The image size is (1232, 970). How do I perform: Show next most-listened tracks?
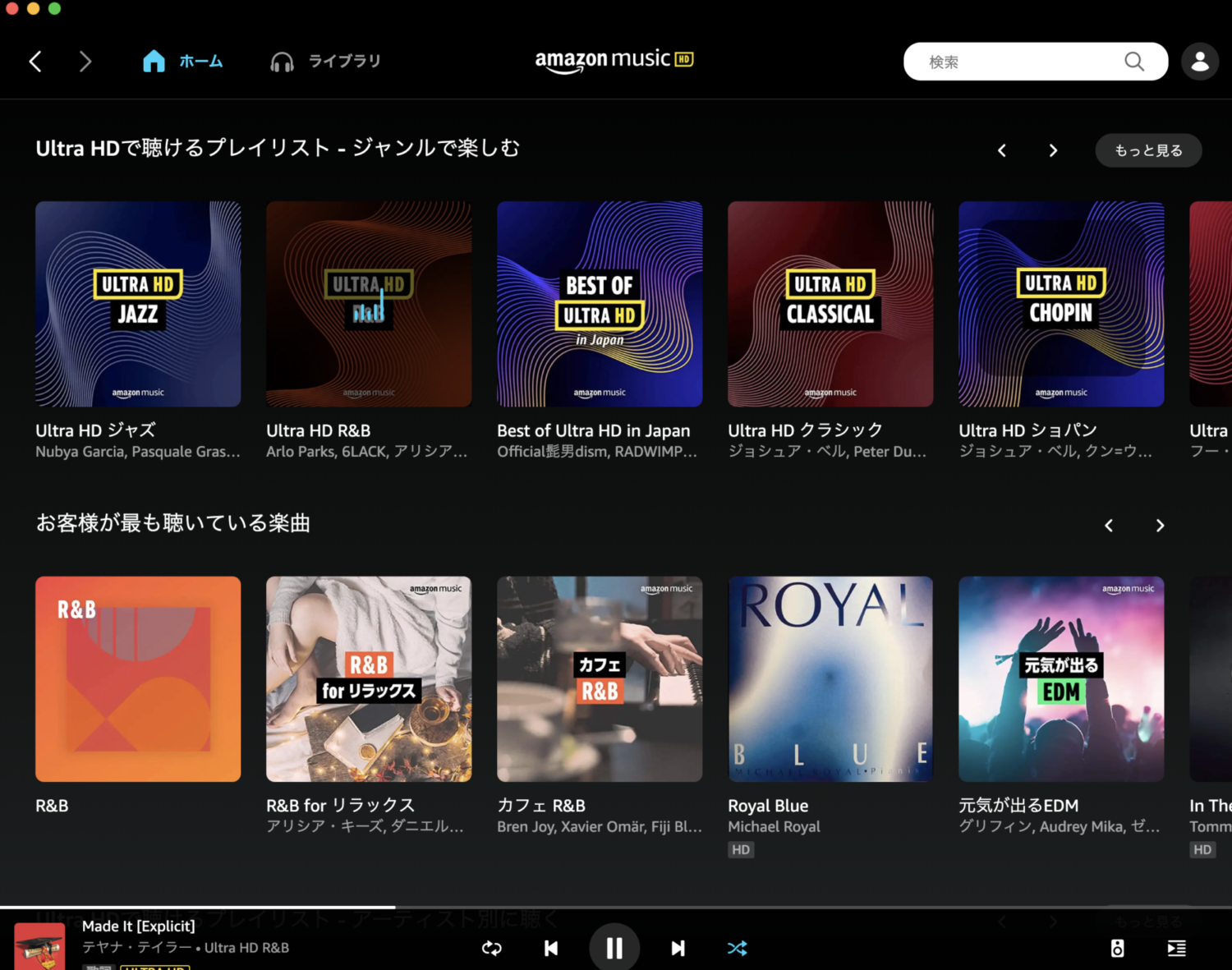(1160, 526)
